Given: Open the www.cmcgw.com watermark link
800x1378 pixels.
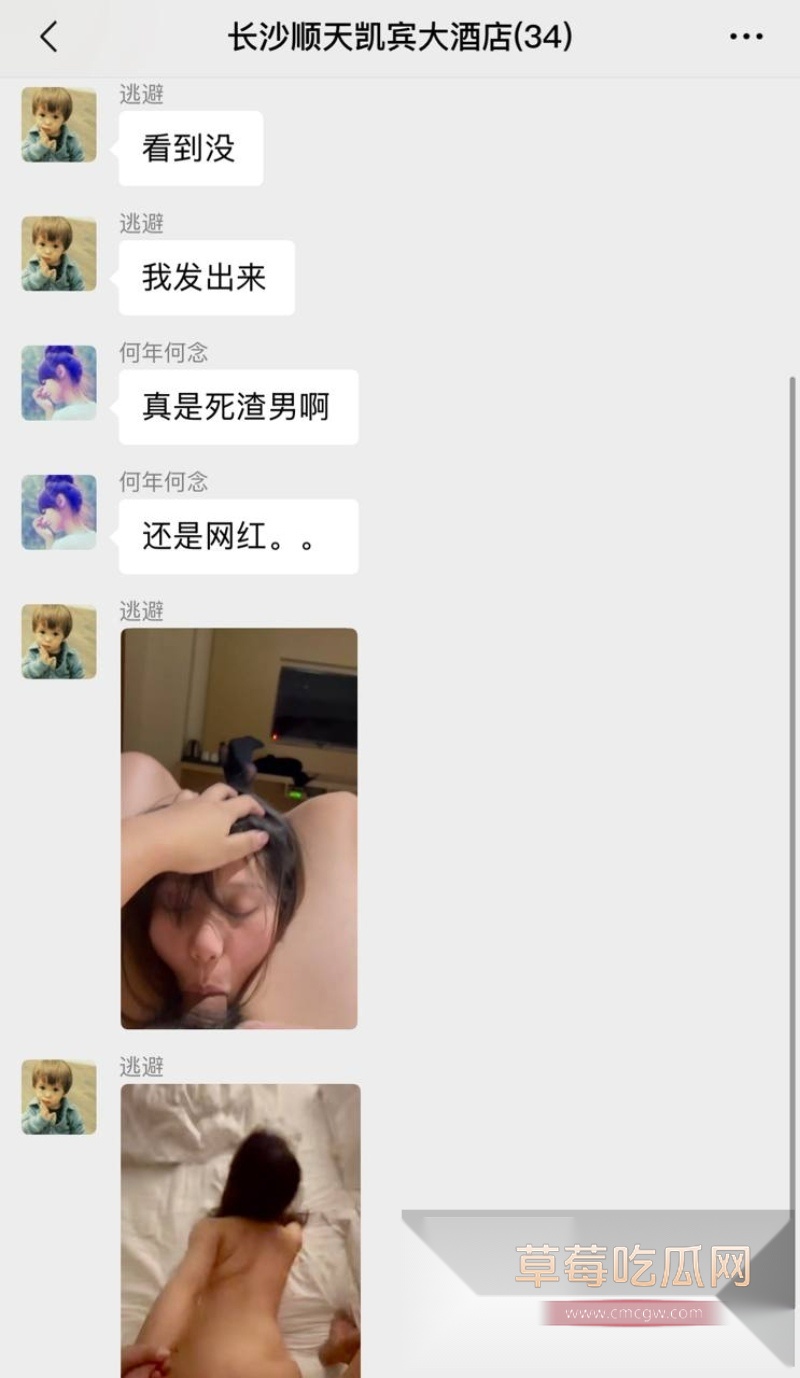Looking at the screenshot, I should 631,1314.
